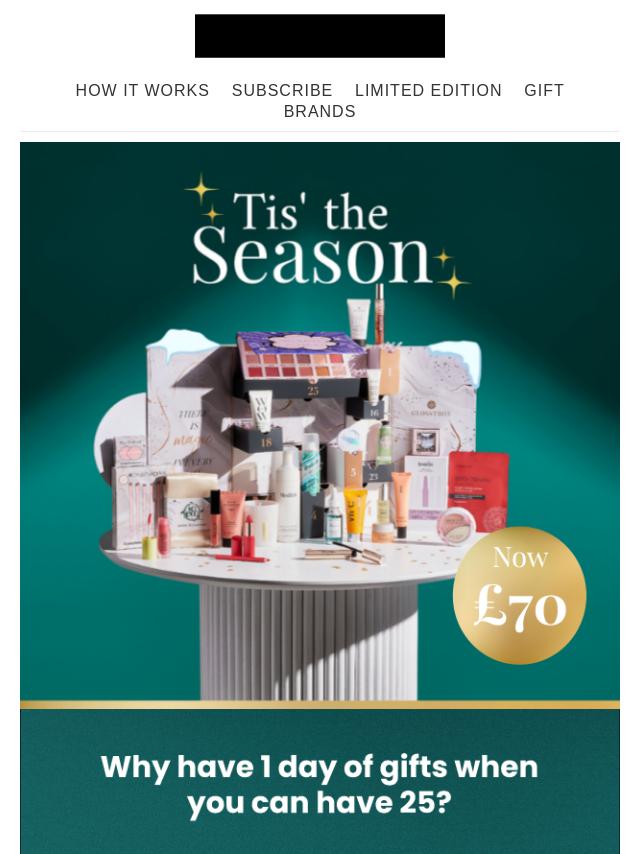Go to the Subscribe page
Image resolution: width=640 pixels, height=854 pixels.
pos(282,91)
